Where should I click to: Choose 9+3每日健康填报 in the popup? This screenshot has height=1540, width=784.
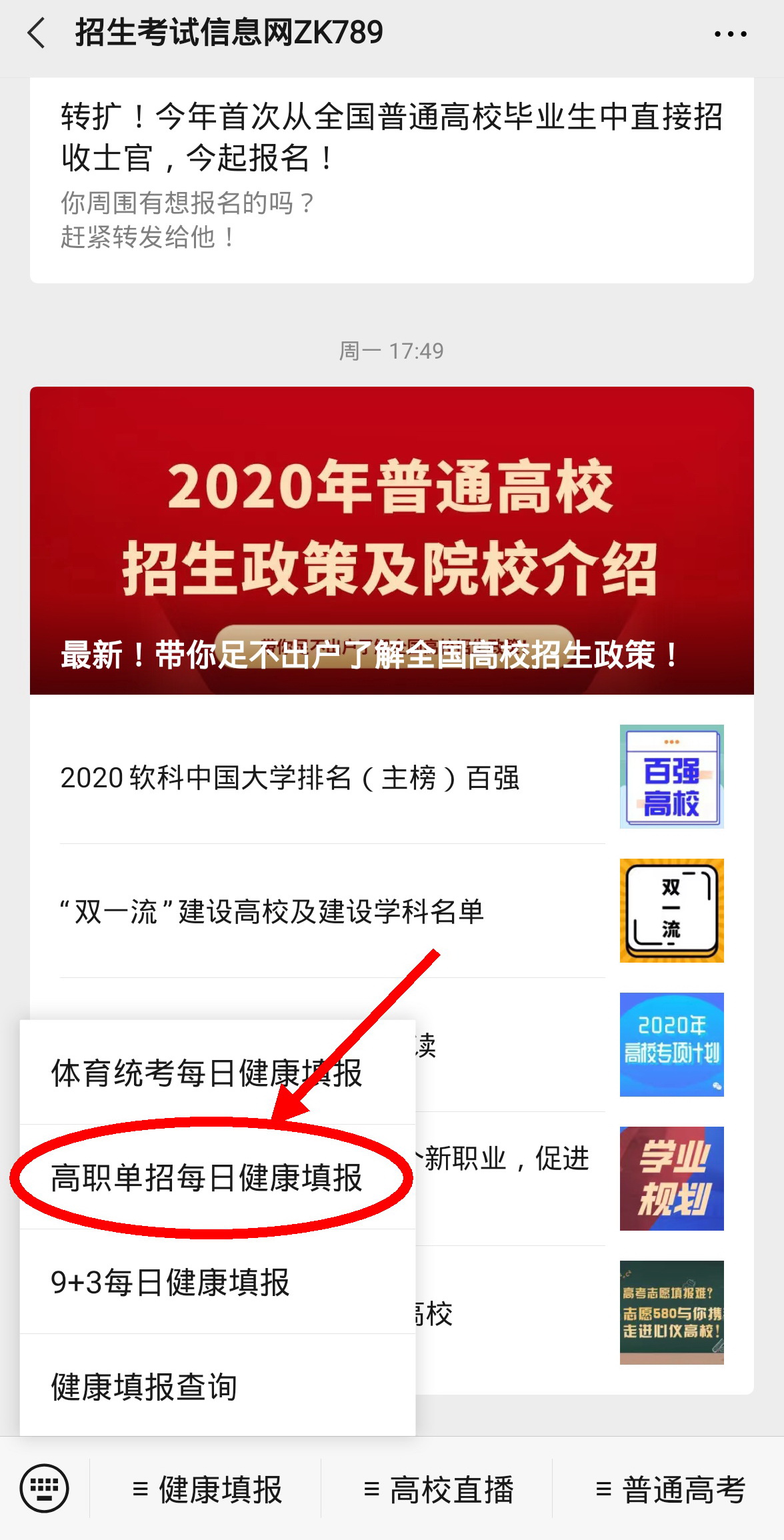pyautogui.click(x=171, y=1282)
